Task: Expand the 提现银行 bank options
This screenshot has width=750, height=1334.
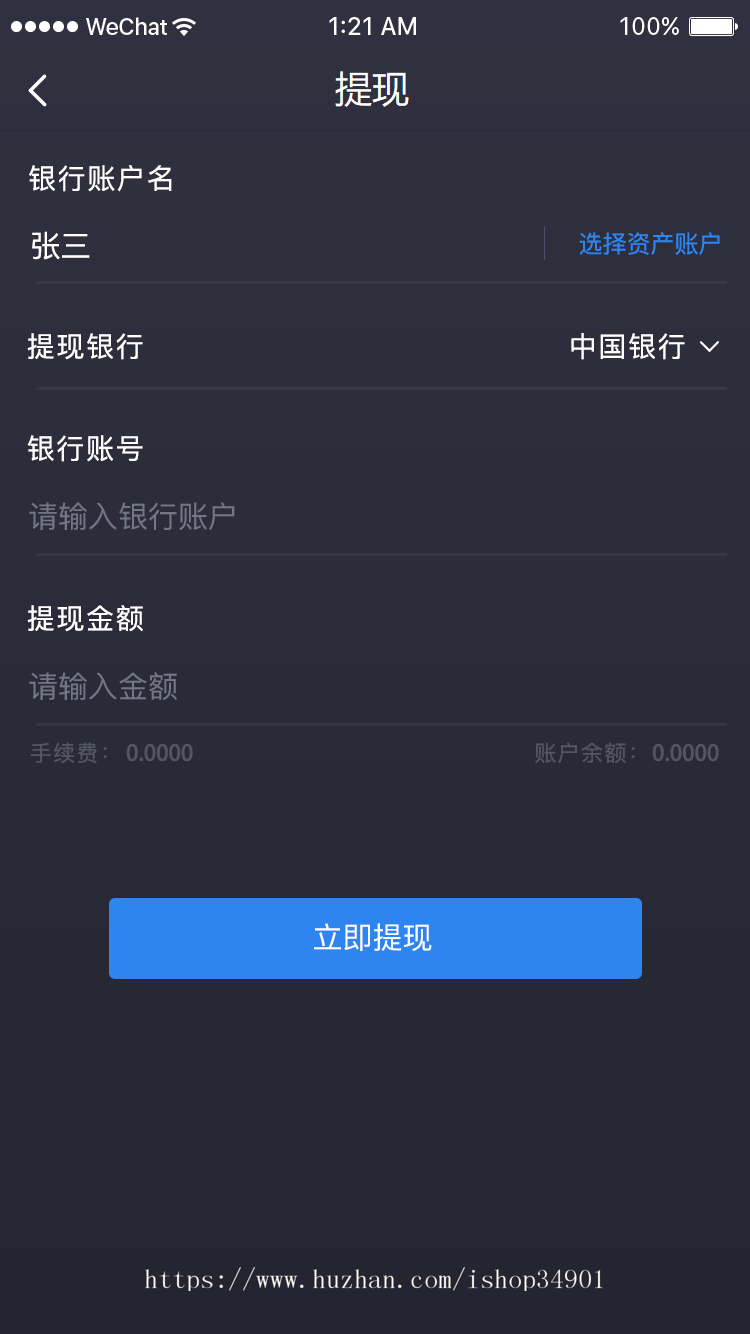Action: coord(645,347)
